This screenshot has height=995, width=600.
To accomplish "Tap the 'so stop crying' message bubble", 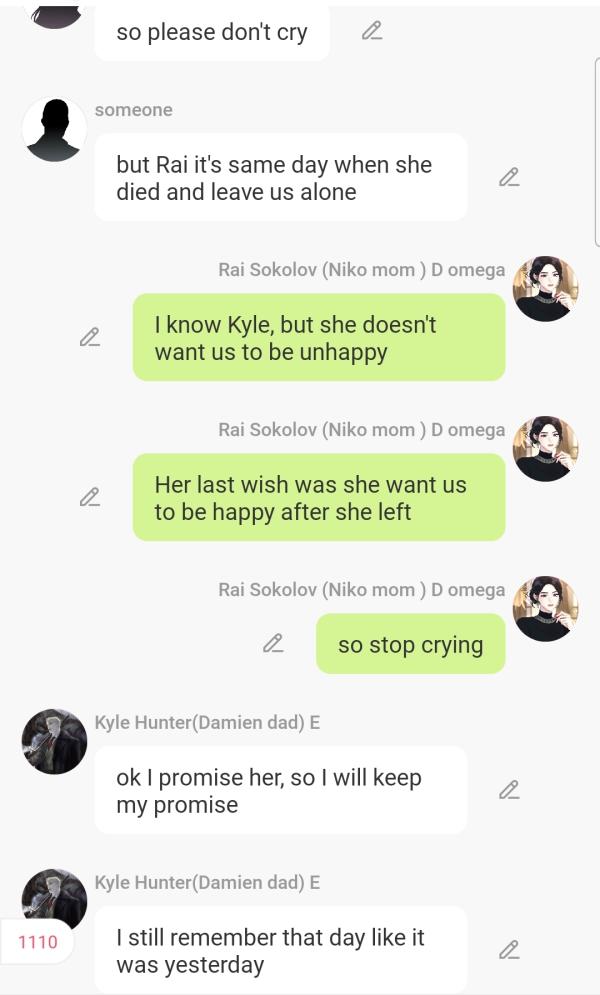I will point(410,645).
